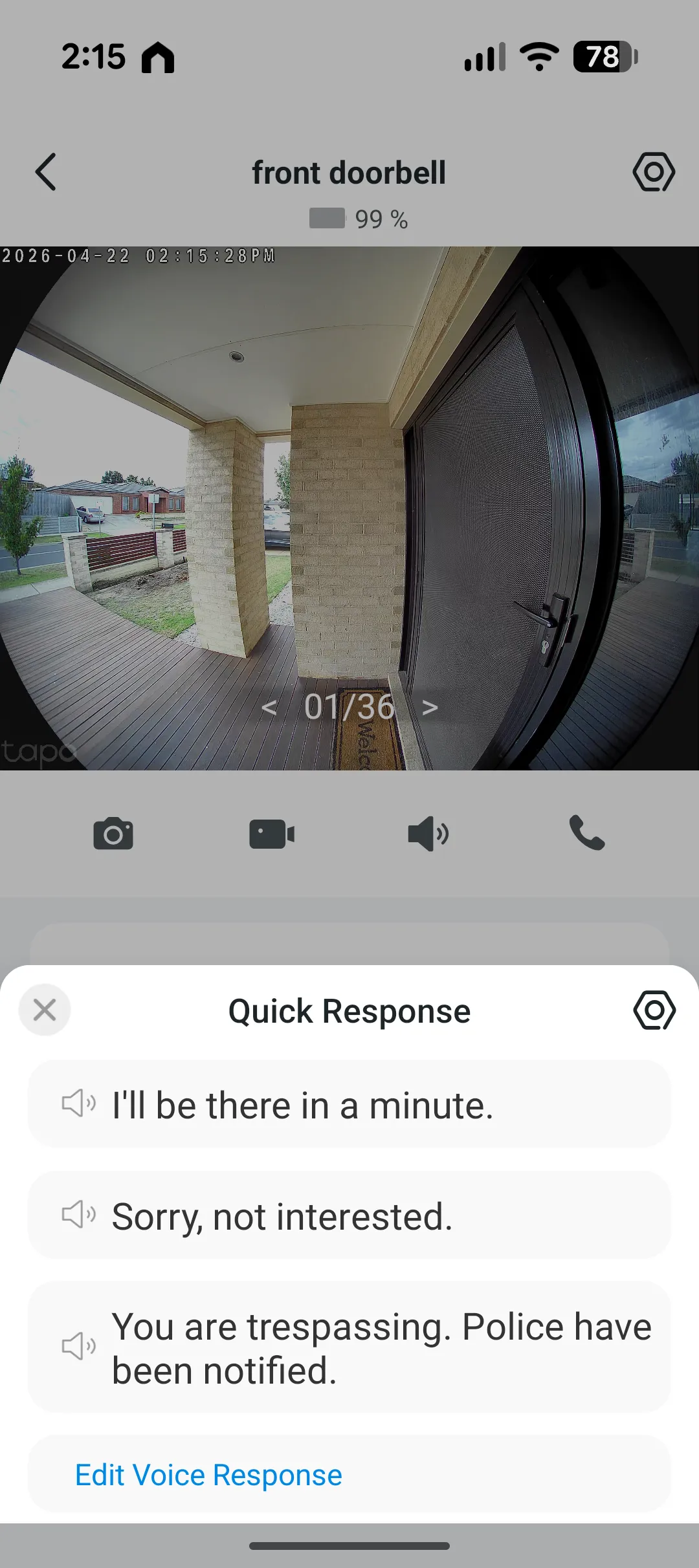
Task: Play the trespassing police notified response
Action: (x=349, y=1347)
